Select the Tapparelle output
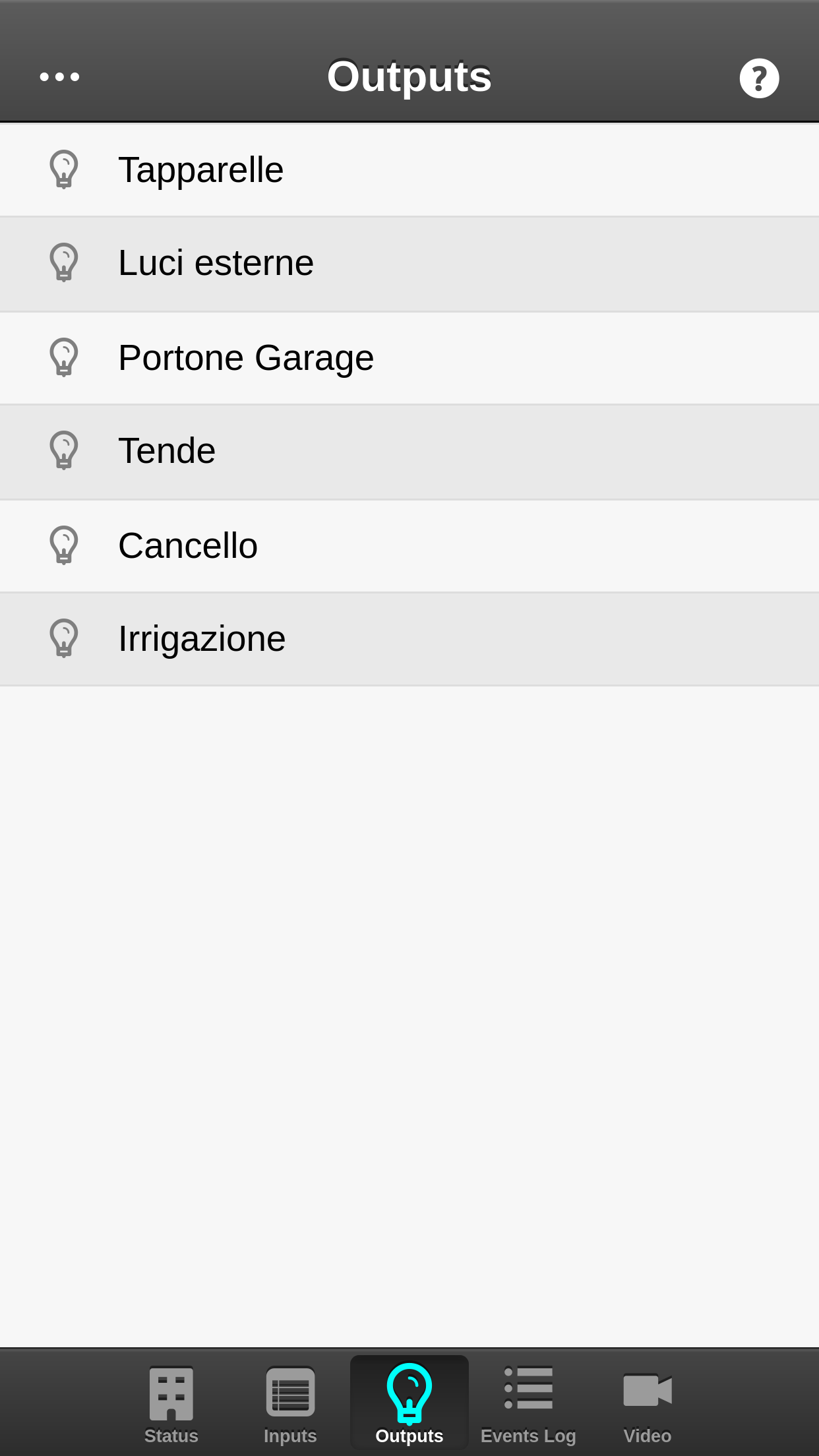Viewport: 819px width, 1456px height. 409,170
